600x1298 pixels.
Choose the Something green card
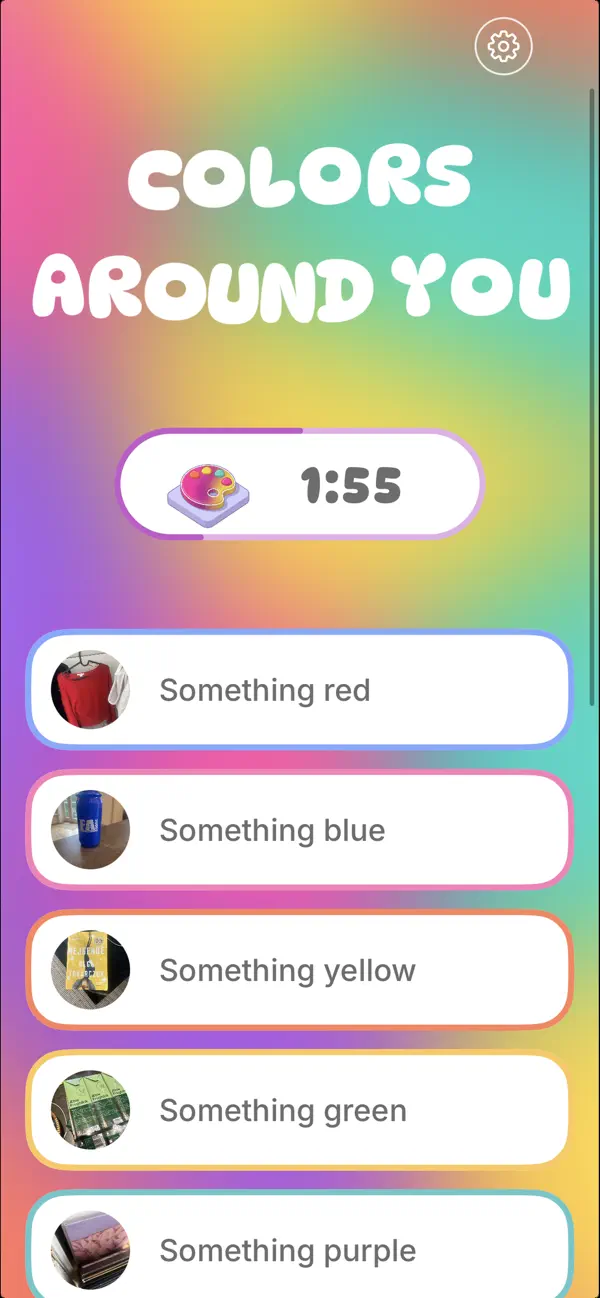pos(299,1109)
